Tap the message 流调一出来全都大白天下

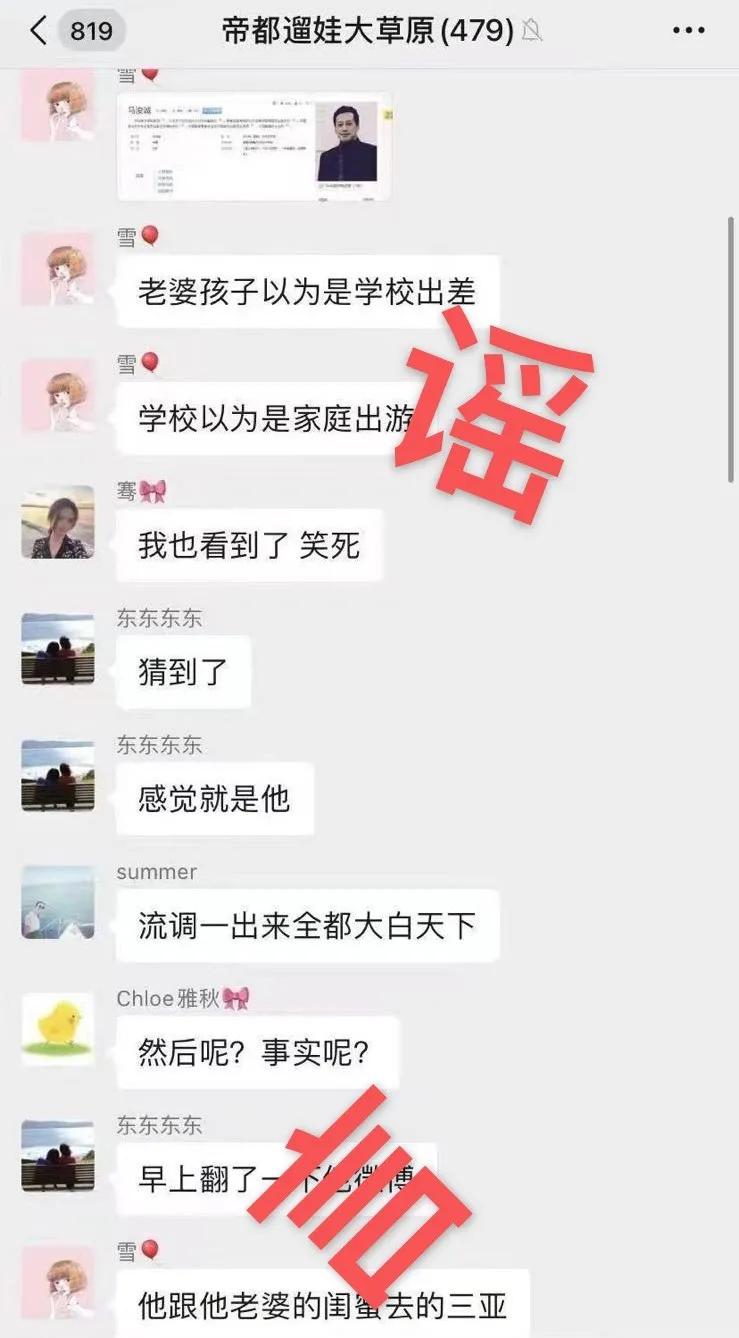tap(308, 925)
